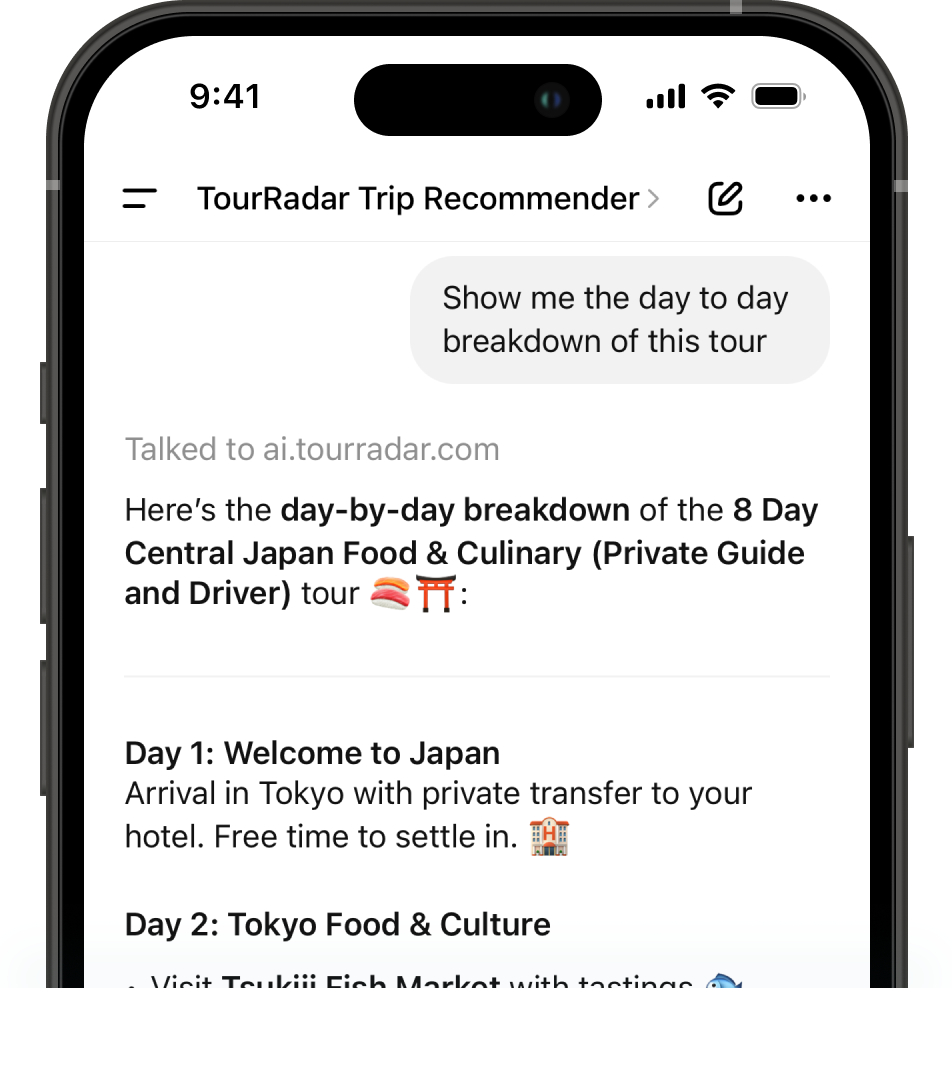Image resolution: width=952 pixels, height=1072 pixels.
Task: Open the three-dot overflow menu
Action: 813,199
